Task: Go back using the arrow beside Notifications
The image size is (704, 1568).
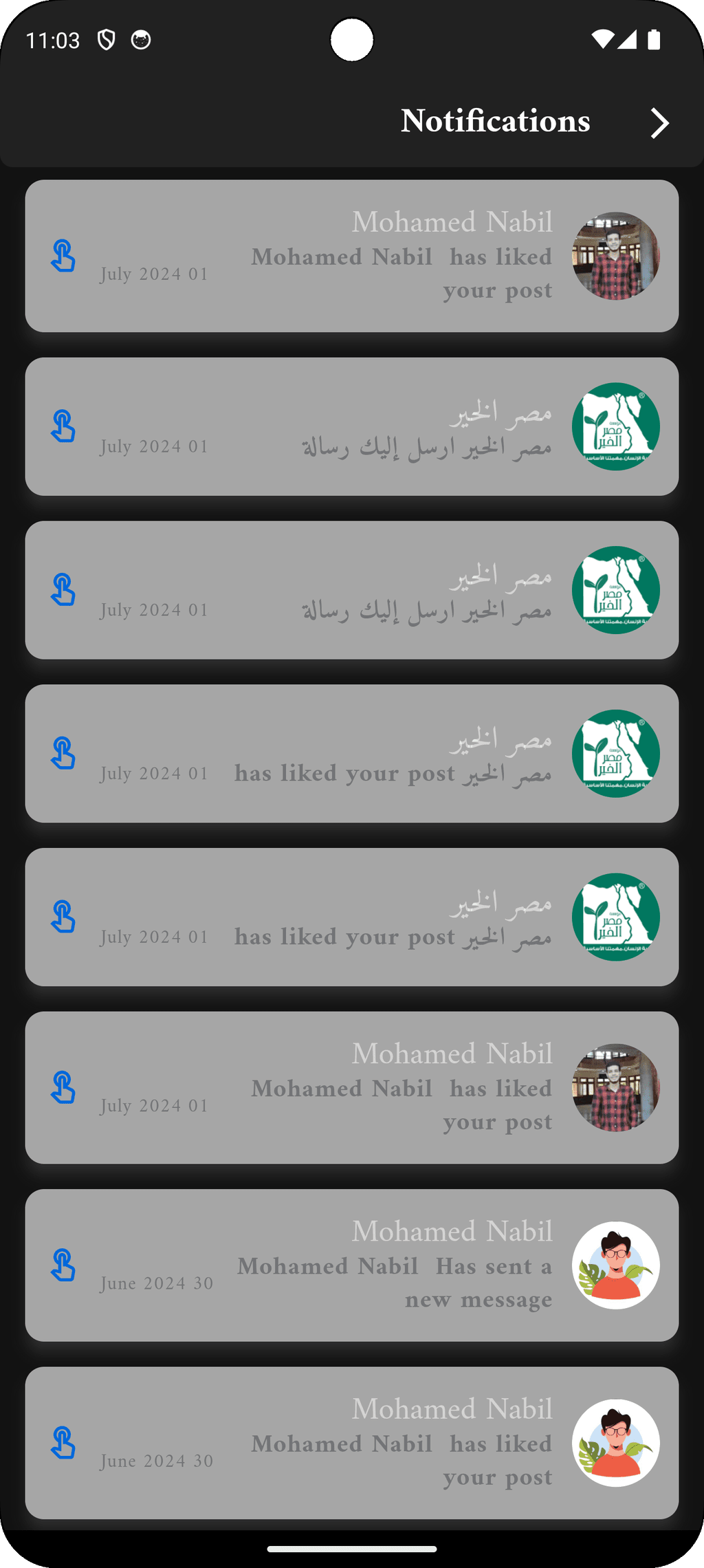Action: [x=660, y=123]
